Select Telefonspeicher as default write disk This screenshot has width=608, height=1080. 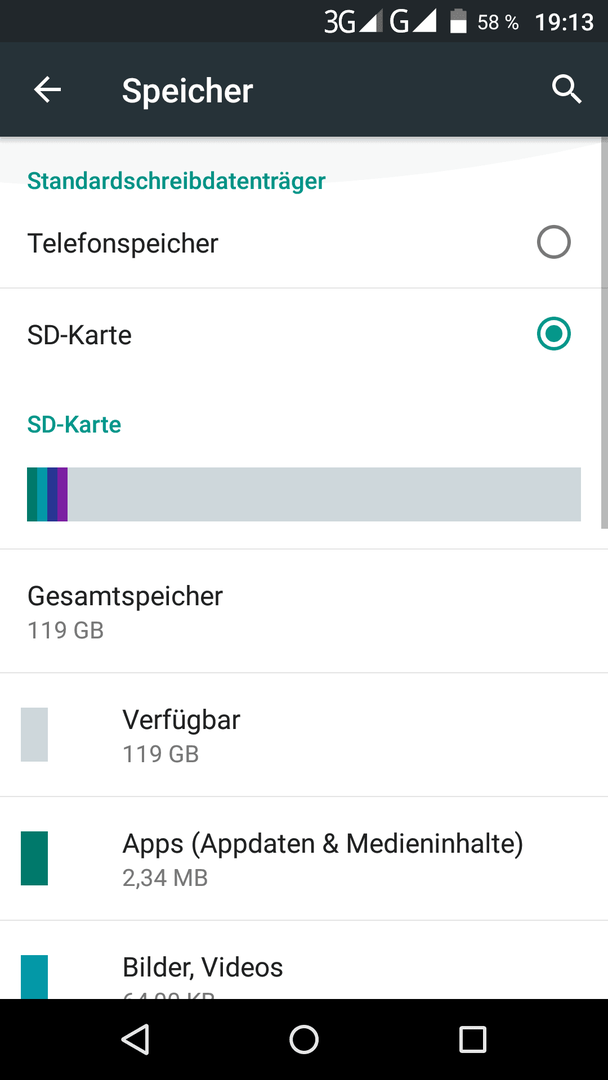click(304, 242)
